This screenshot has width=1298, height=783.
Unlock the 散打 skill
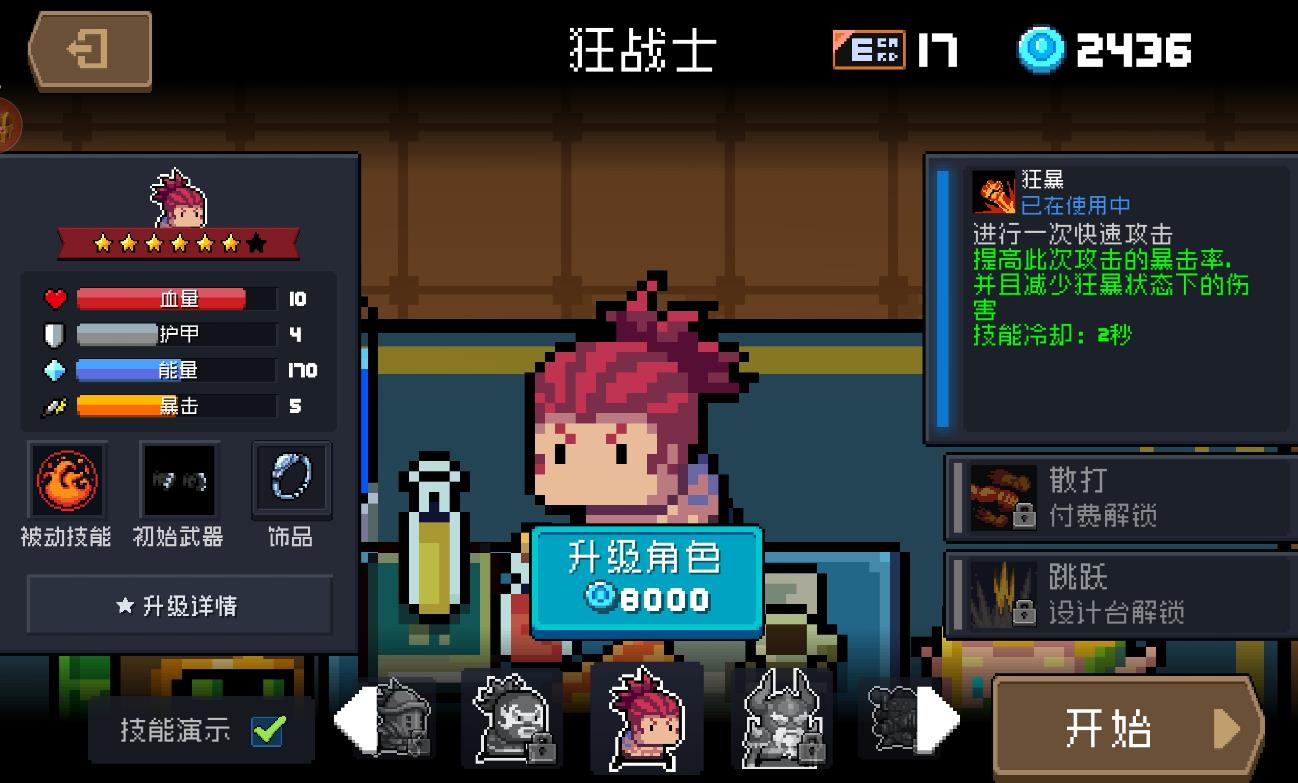pos(1120,497)
